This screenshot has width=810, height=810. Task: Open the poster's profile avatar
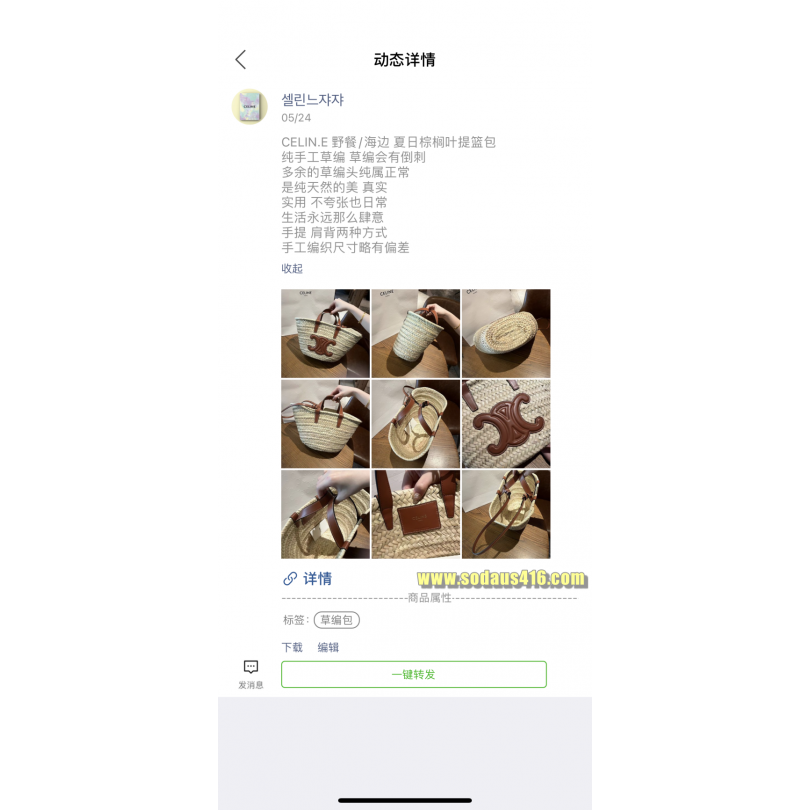(250, 107)
